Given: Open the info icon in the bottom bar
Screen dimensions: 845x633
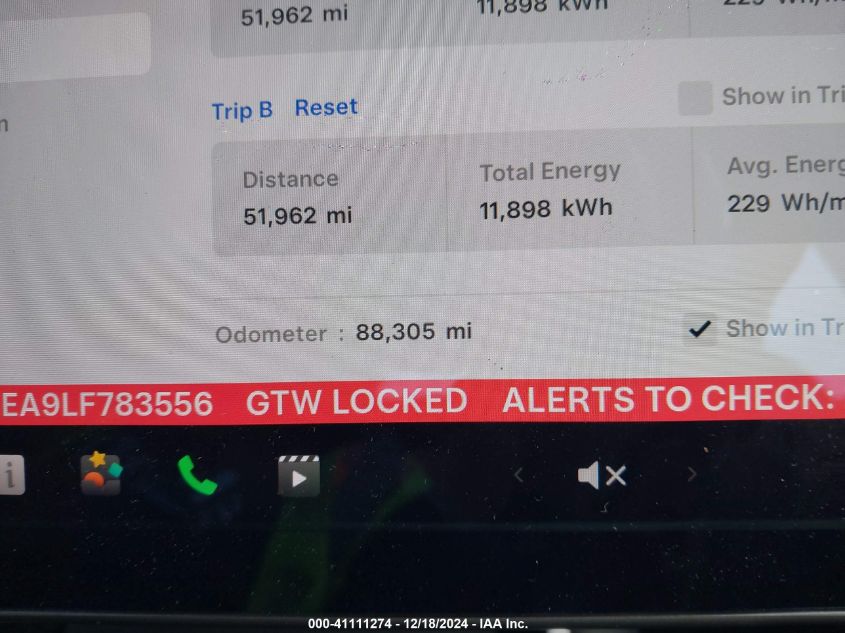Looking at the screenshot, I should pyautogui.click(x=12, y=475).
